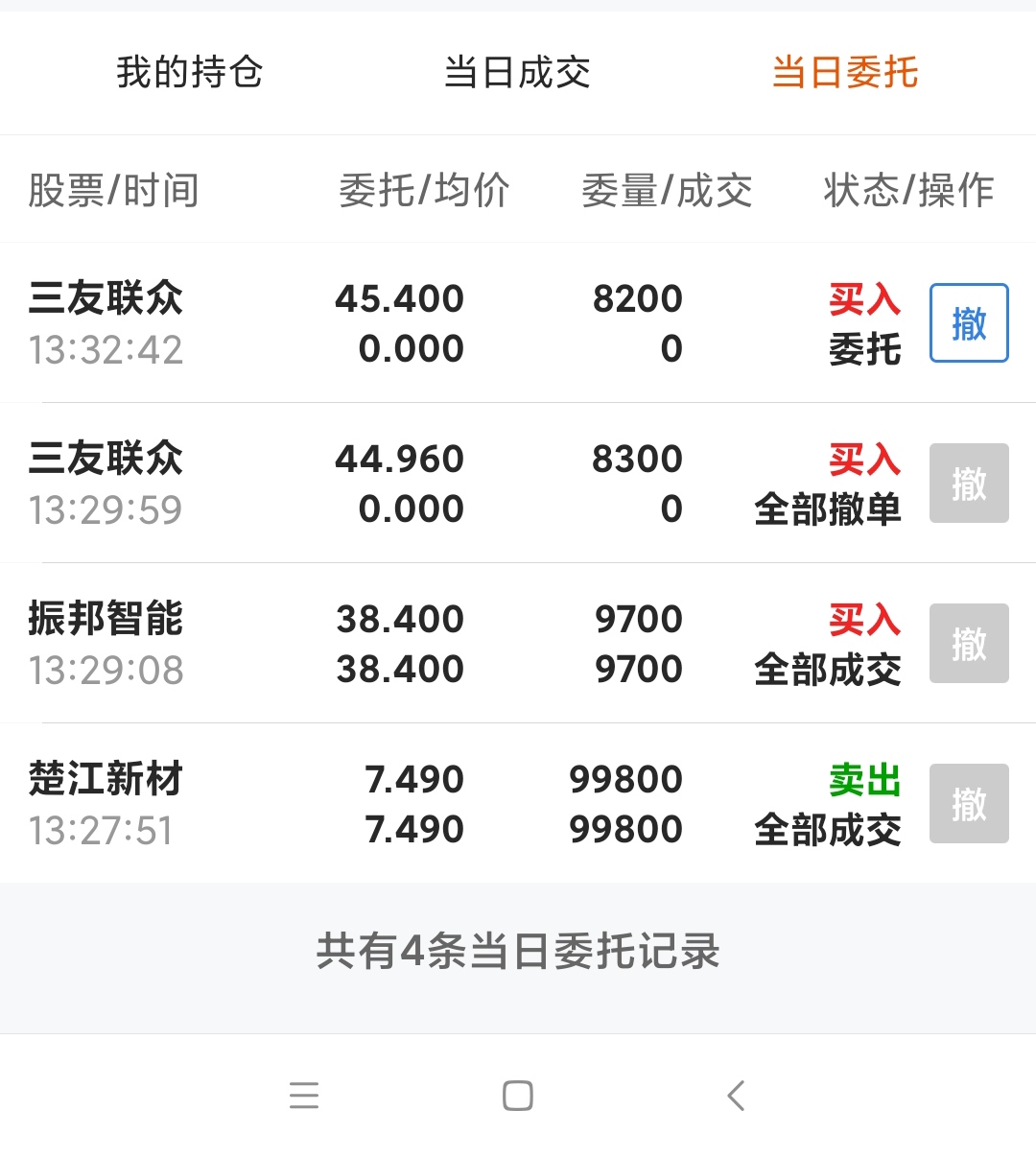Viewport: 1036px width, 1158px height.
Task: Tap the order count summary text
Action: click(516, 954)
